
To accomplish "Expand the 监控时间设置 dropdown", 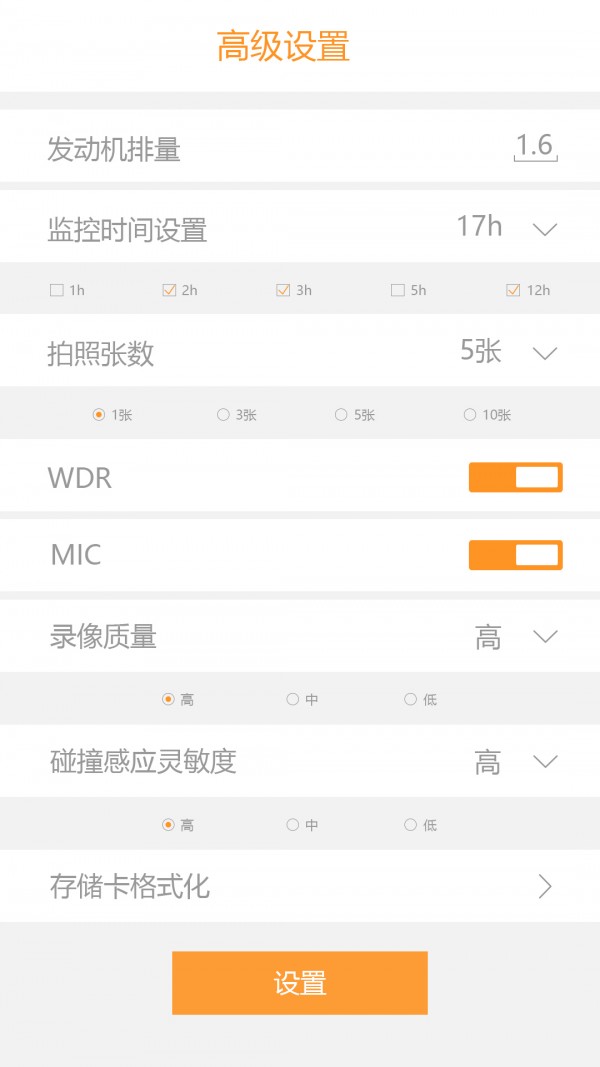I will (544, 229).
